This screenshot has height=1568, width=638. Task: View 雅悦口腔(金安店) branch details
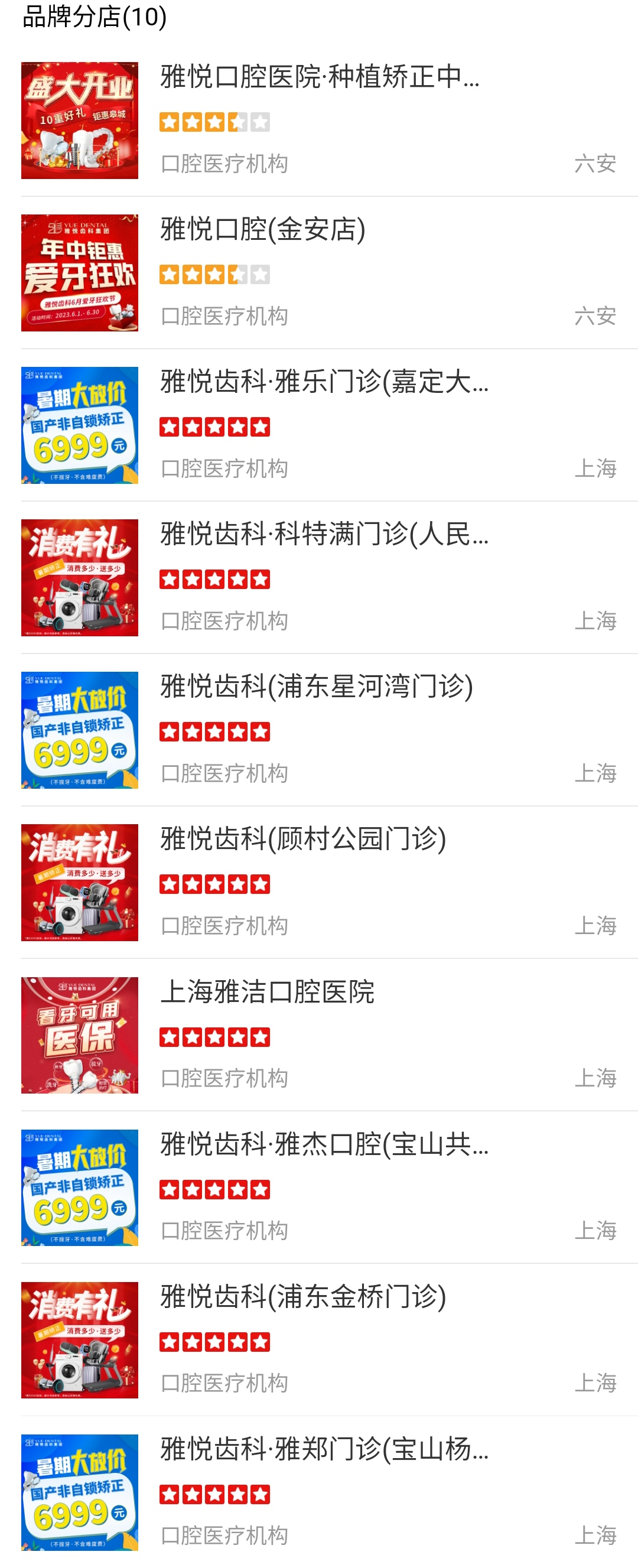(x=263, y=230)
